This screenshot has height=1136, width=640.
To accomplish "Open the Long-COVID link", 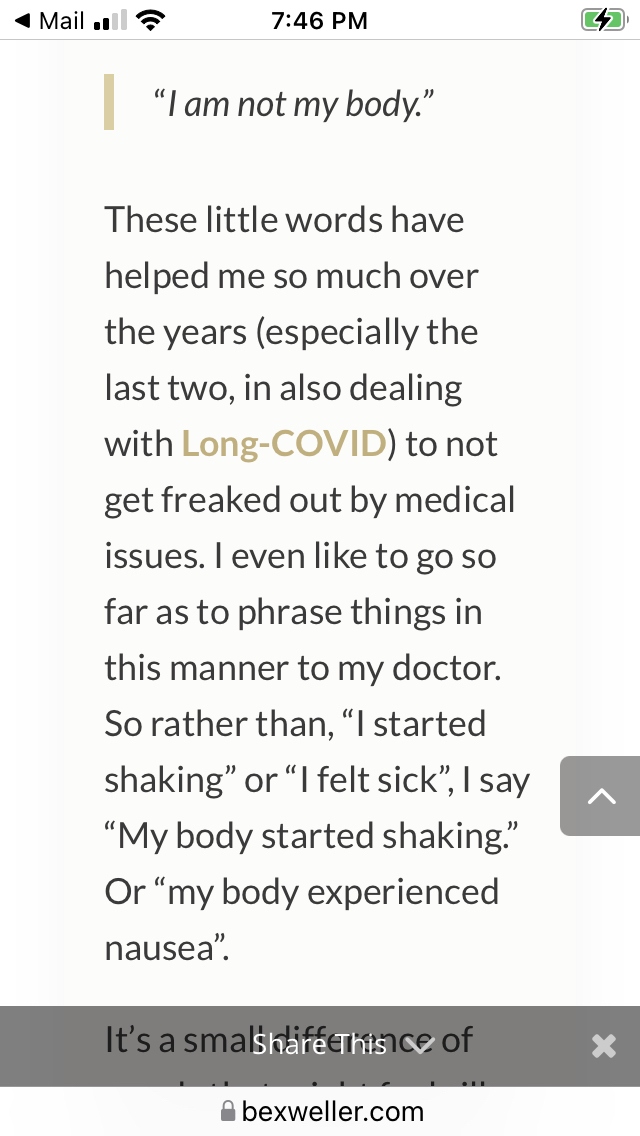I will click(x=283, y=443).
